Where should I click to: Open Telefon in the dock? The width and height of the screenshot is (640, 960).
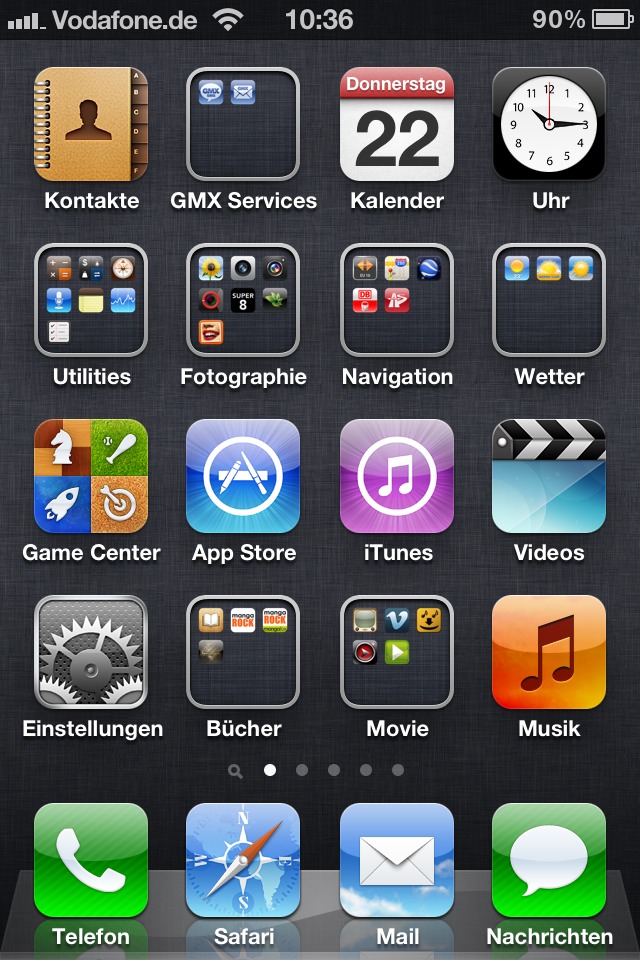pyautogui.click(x=91, y=860)
